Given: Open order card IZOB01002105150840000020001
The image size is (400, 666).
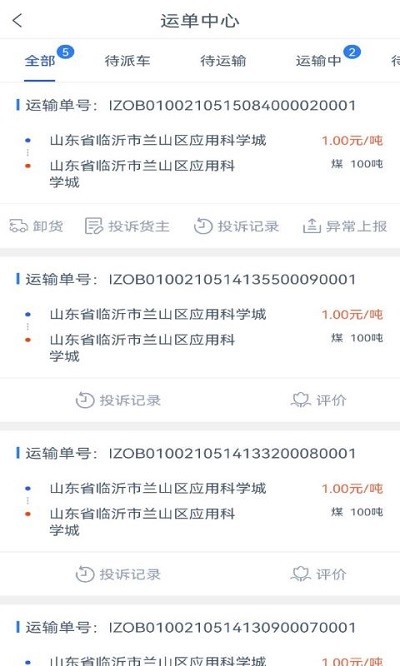Looking at the screenshot, I should 200,143.
